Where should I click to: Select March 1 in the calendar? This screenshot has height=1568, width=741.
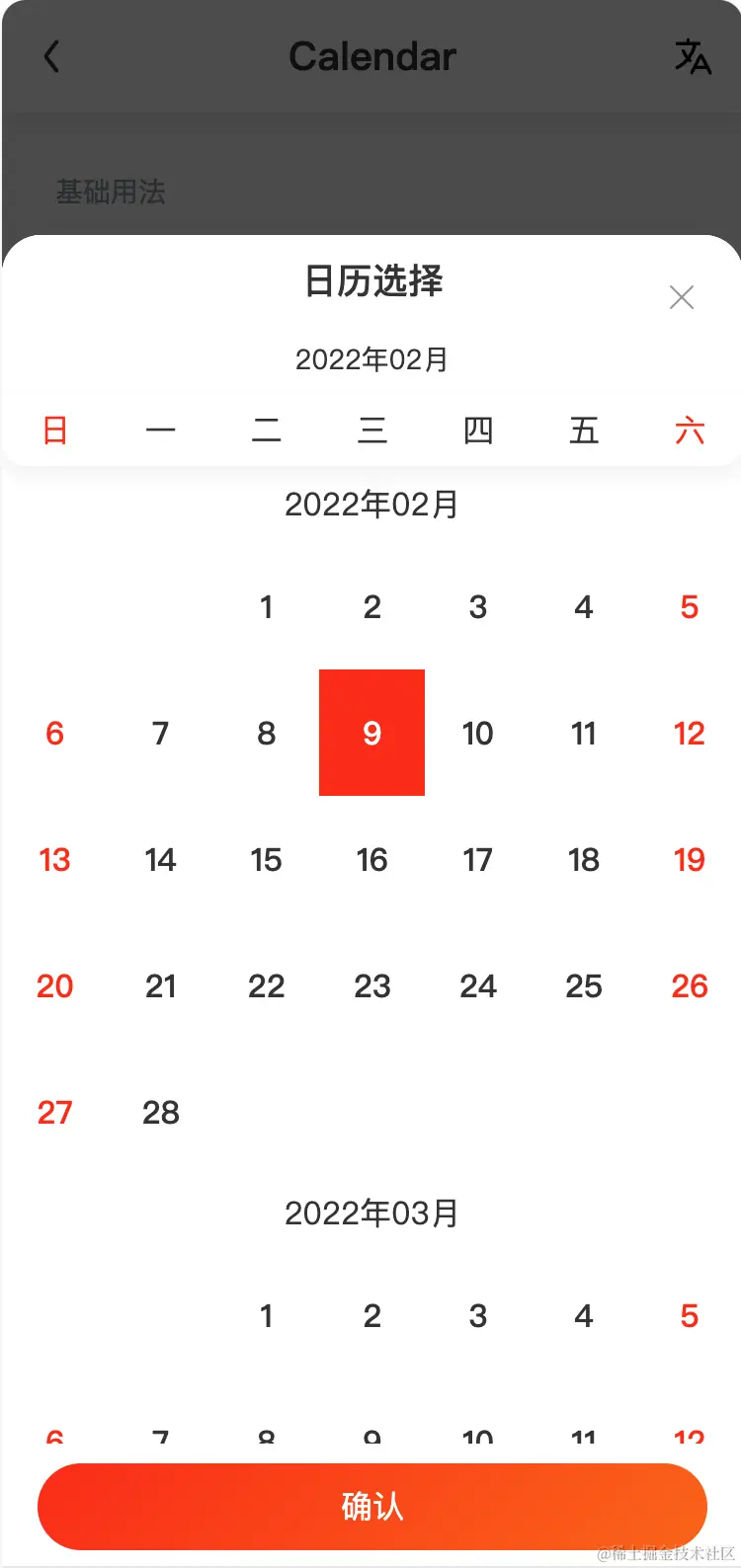tap(266, 1315)
